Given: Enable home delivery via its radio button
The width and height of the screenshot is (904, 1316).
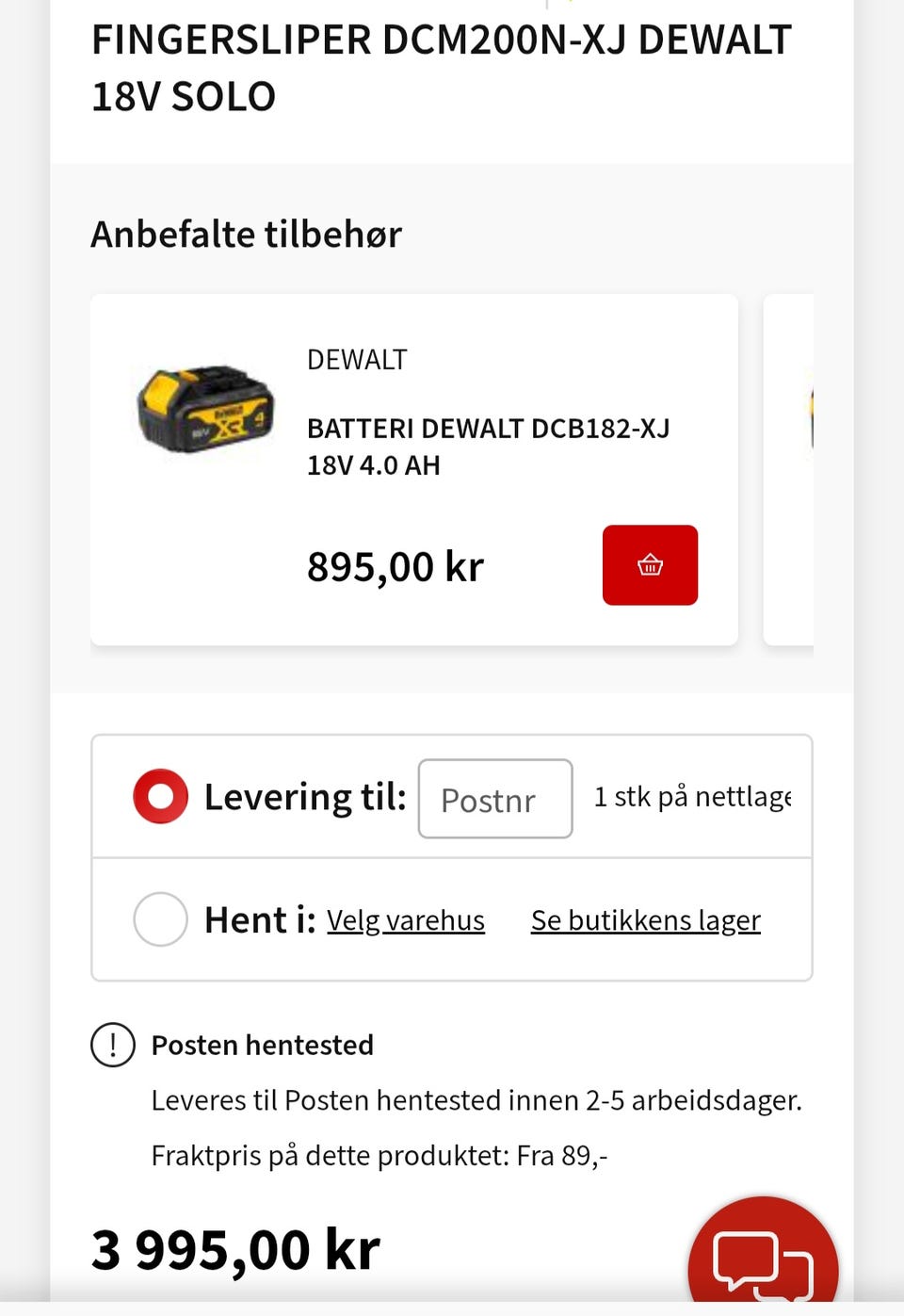Looking at the screenshot, I should (x=160, y=795).
